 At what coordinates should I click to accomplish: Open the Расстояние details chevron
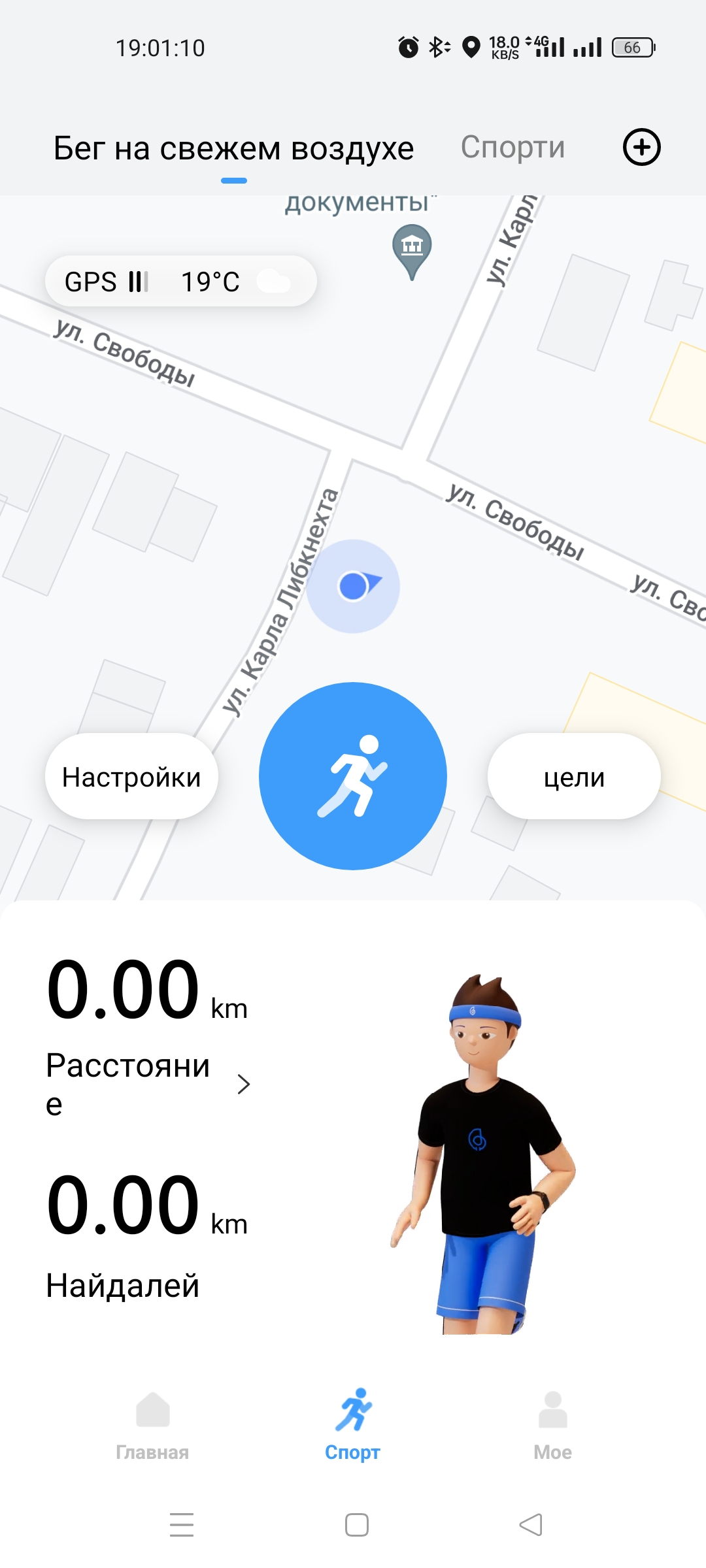coord(244,1084)
